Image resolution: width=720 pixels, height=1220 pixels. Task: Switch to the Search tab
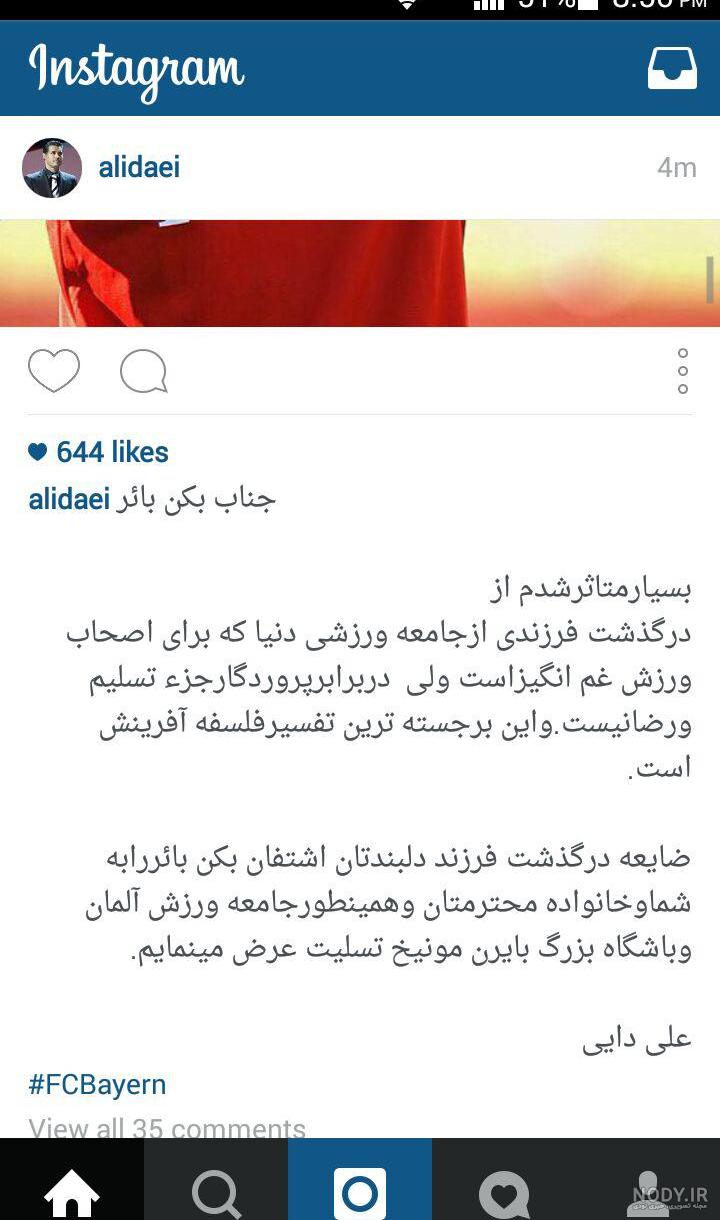[216, 1180]
